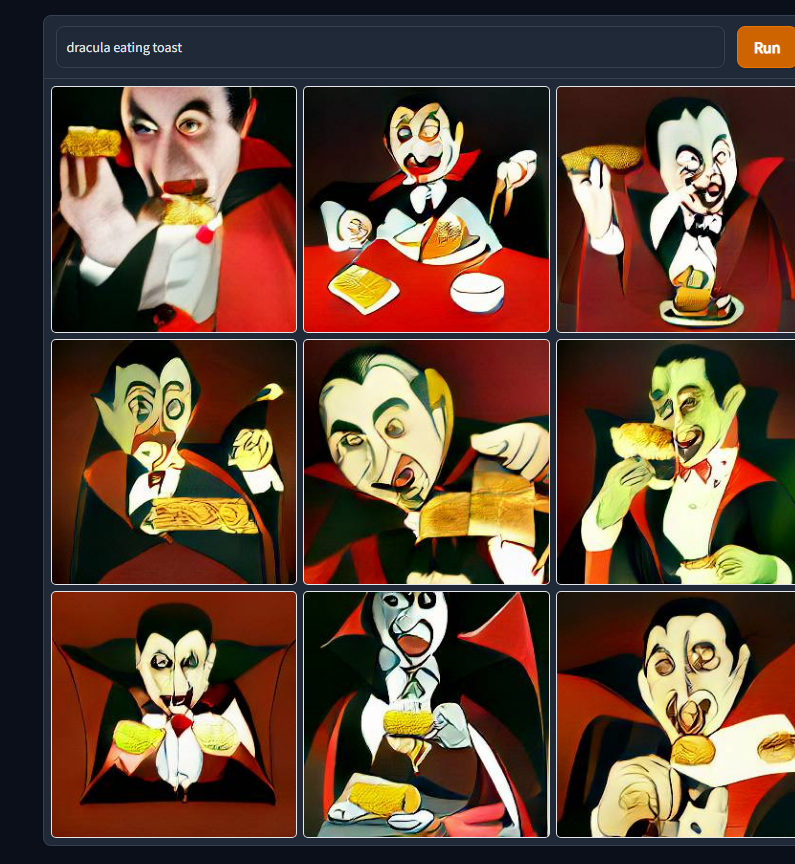
Task: Hit the orange Run button
Action: point(765,47)
